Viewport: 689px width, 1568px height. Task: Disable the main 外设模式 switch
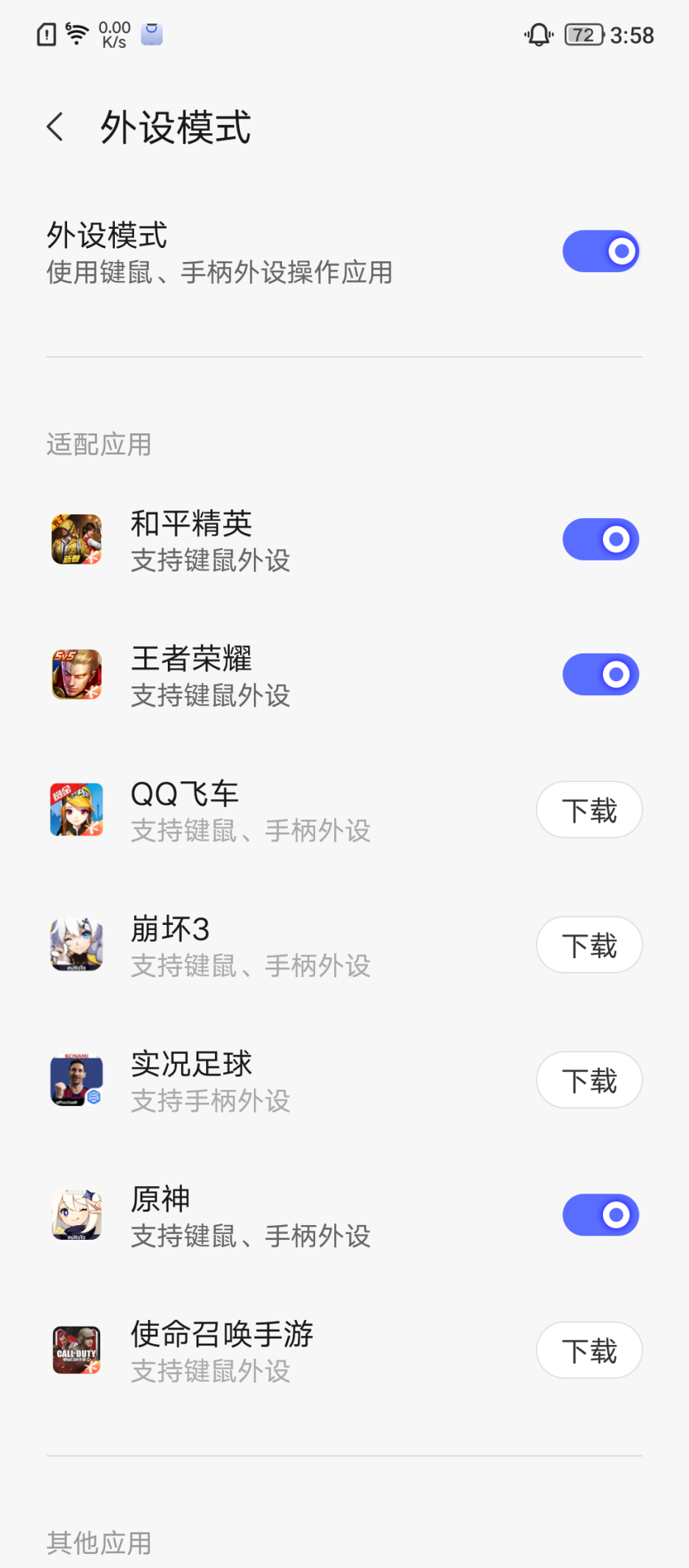pyautogui.click(x=601, y=251)
